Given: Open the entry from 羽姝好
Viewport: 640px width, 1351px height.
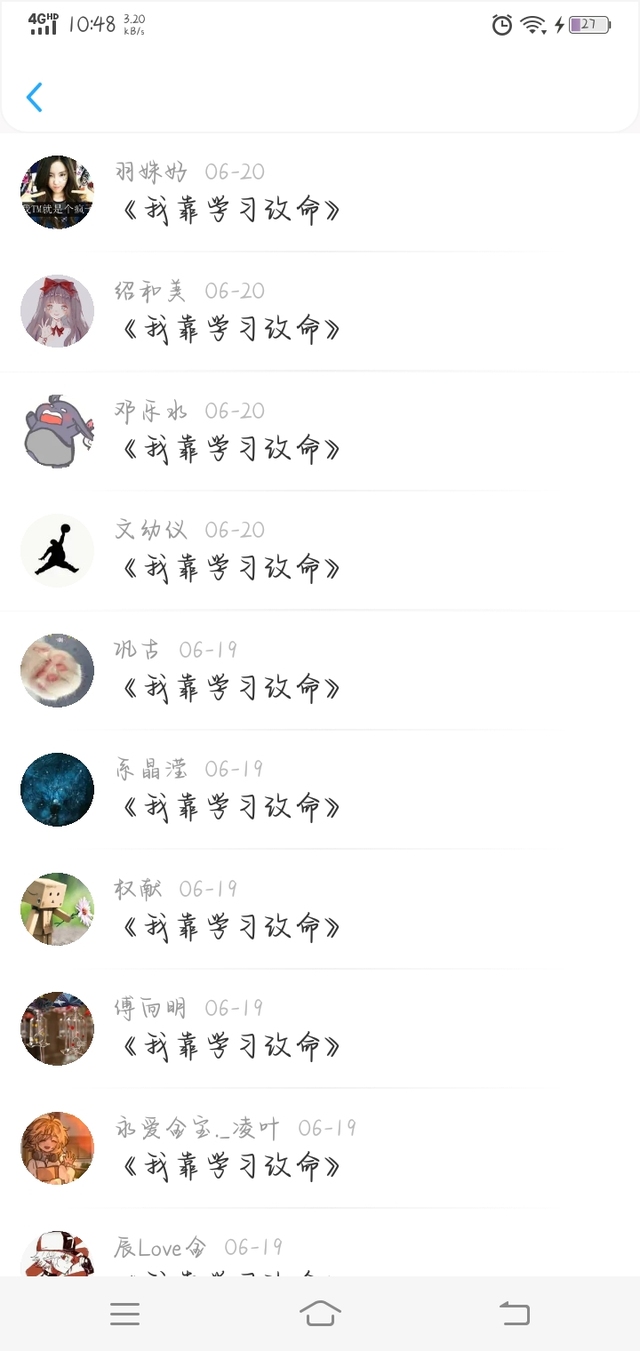Looking at the screenshot, I should 320,192.
